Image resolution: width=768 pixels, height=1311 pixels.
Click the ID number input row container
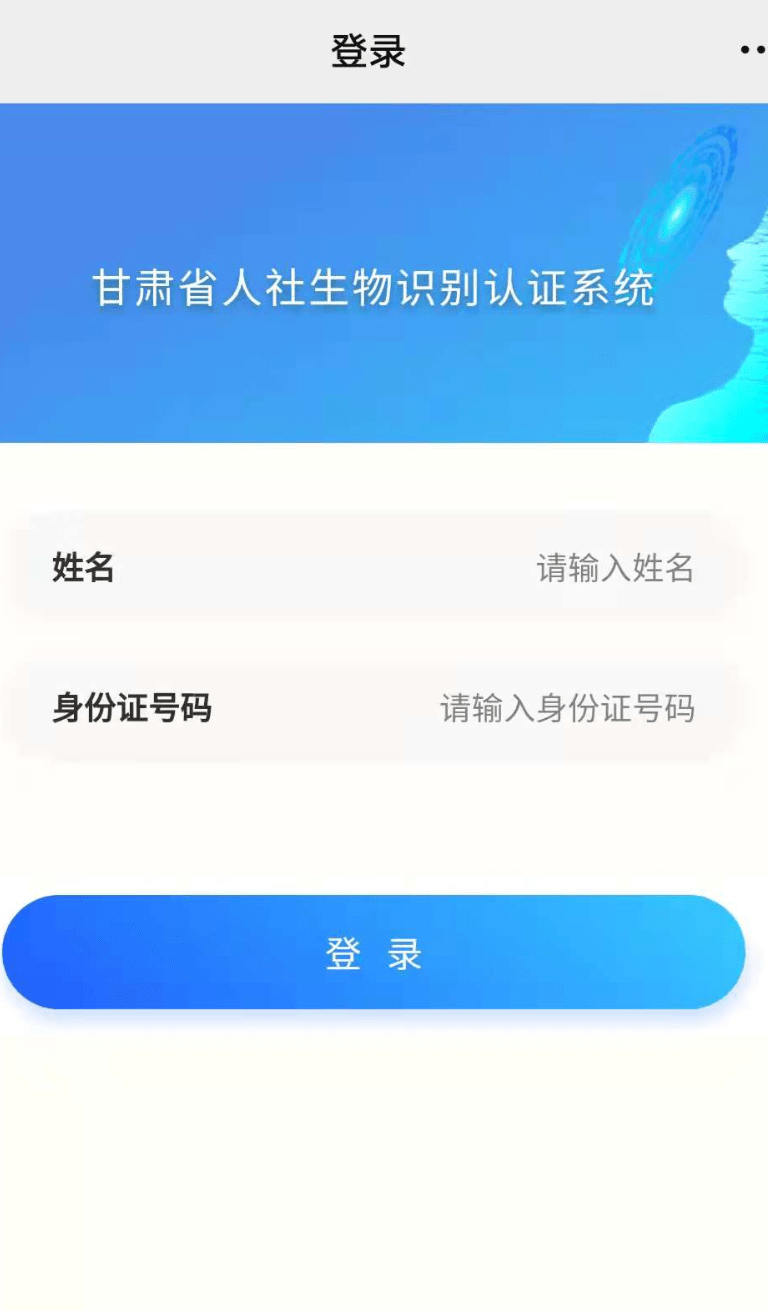click(x=384, y=709)
